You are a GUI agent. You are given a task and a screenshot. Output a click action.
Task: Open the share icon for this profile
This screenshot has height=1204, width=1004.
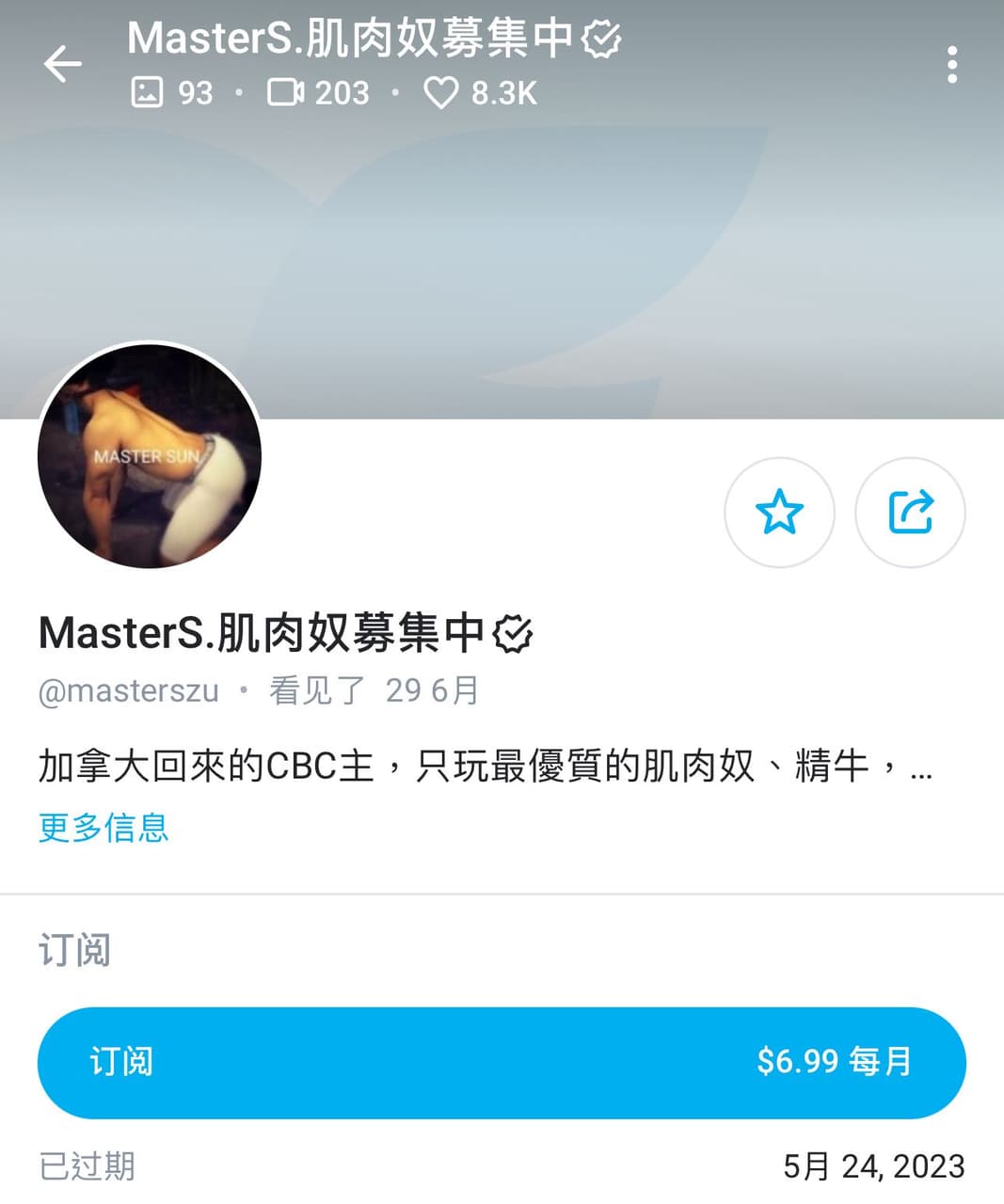coord(910,513)
